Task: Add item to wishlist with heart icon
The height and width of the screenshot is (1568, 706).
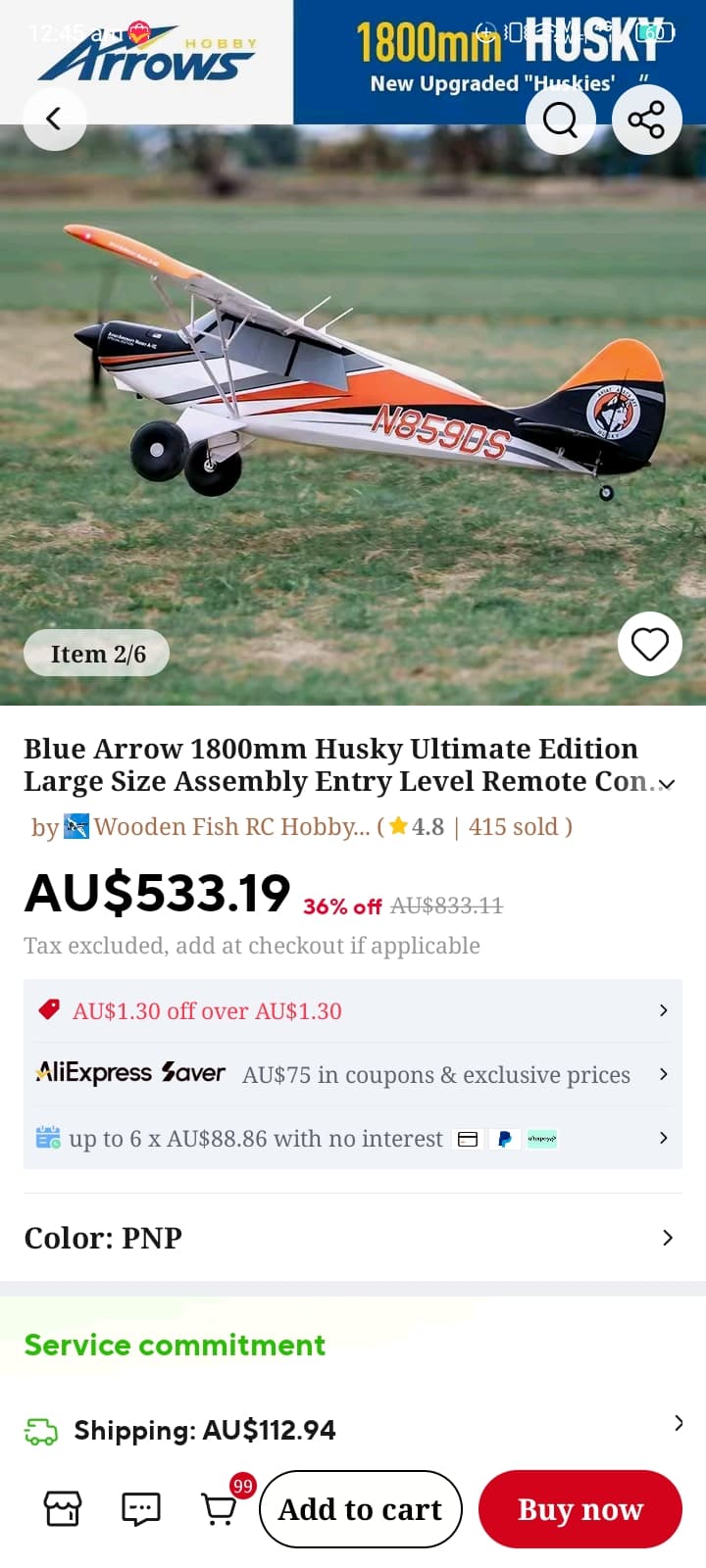Action: 649,644
